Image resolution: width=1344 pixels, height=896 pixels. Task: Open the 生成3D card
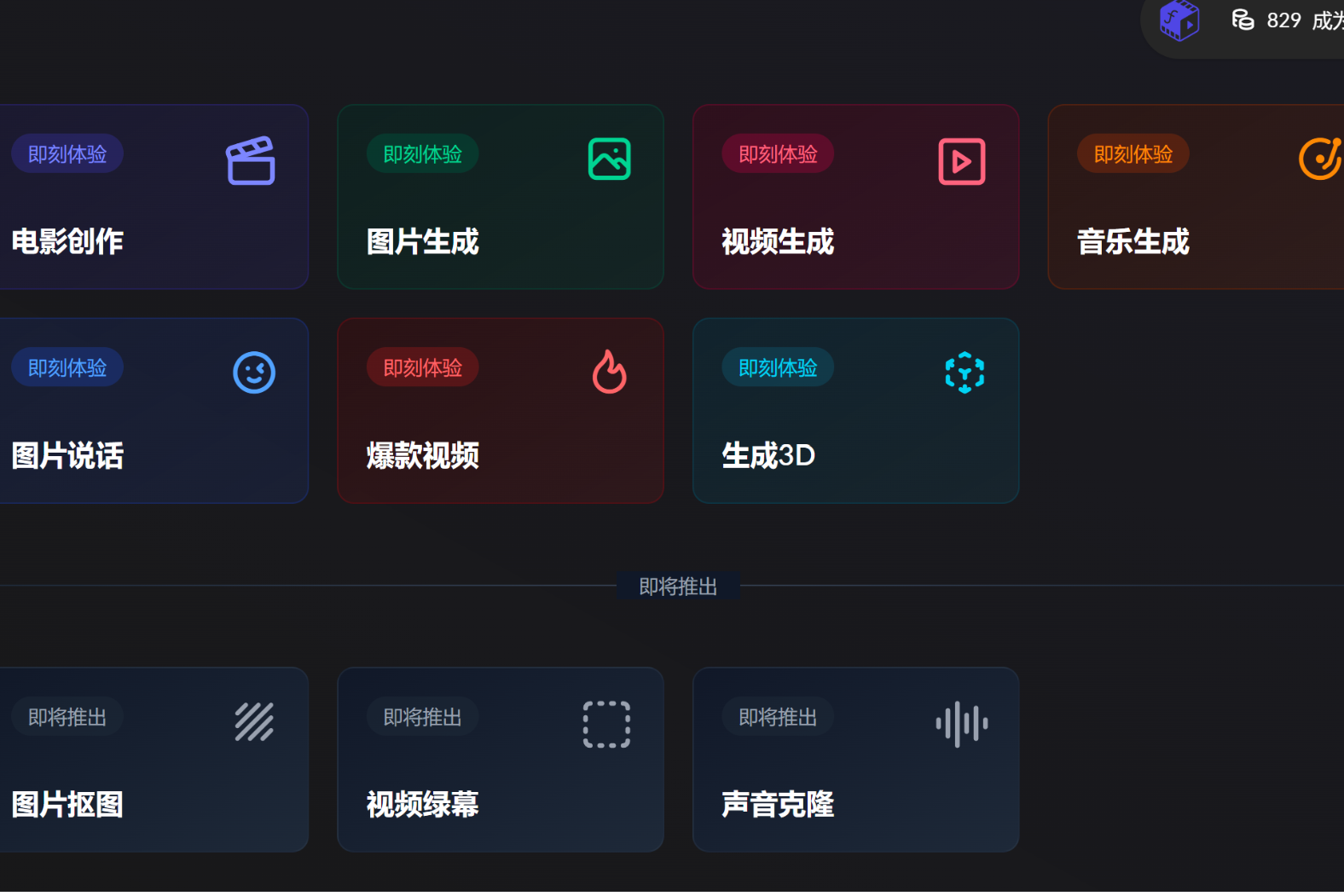coord(855,411)
